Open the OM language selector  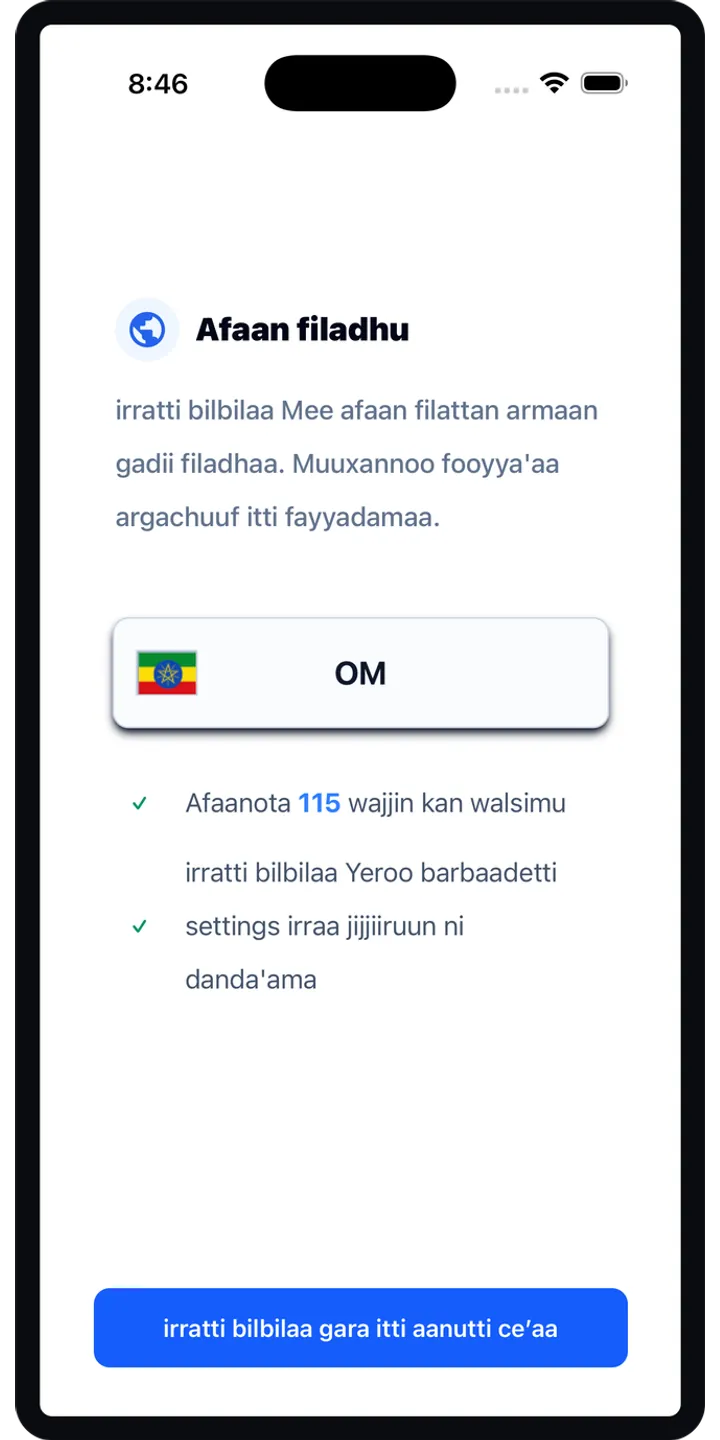click(x=360, y=673)
